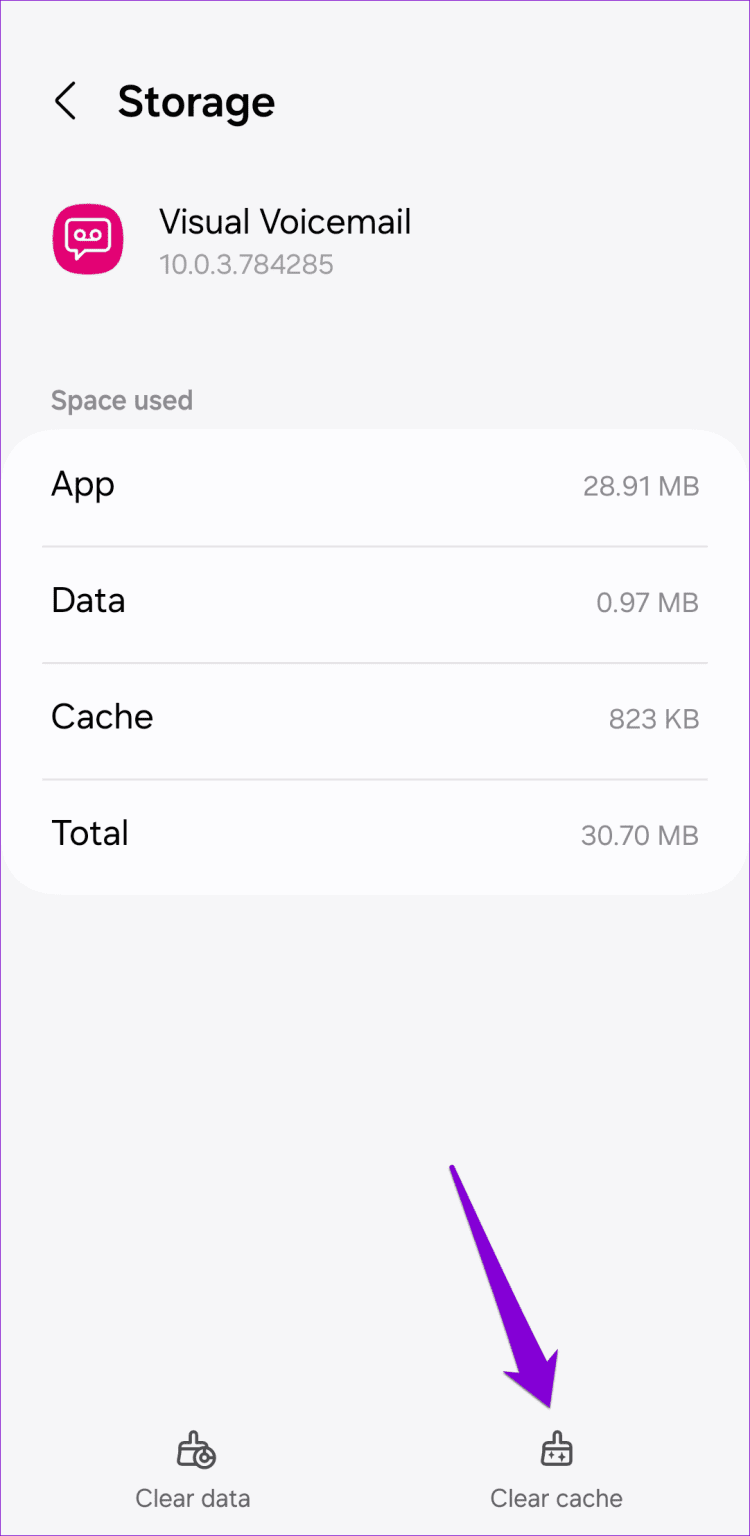
Task: Select the Cache row showing 823 KB
Action: click(375, 717)
